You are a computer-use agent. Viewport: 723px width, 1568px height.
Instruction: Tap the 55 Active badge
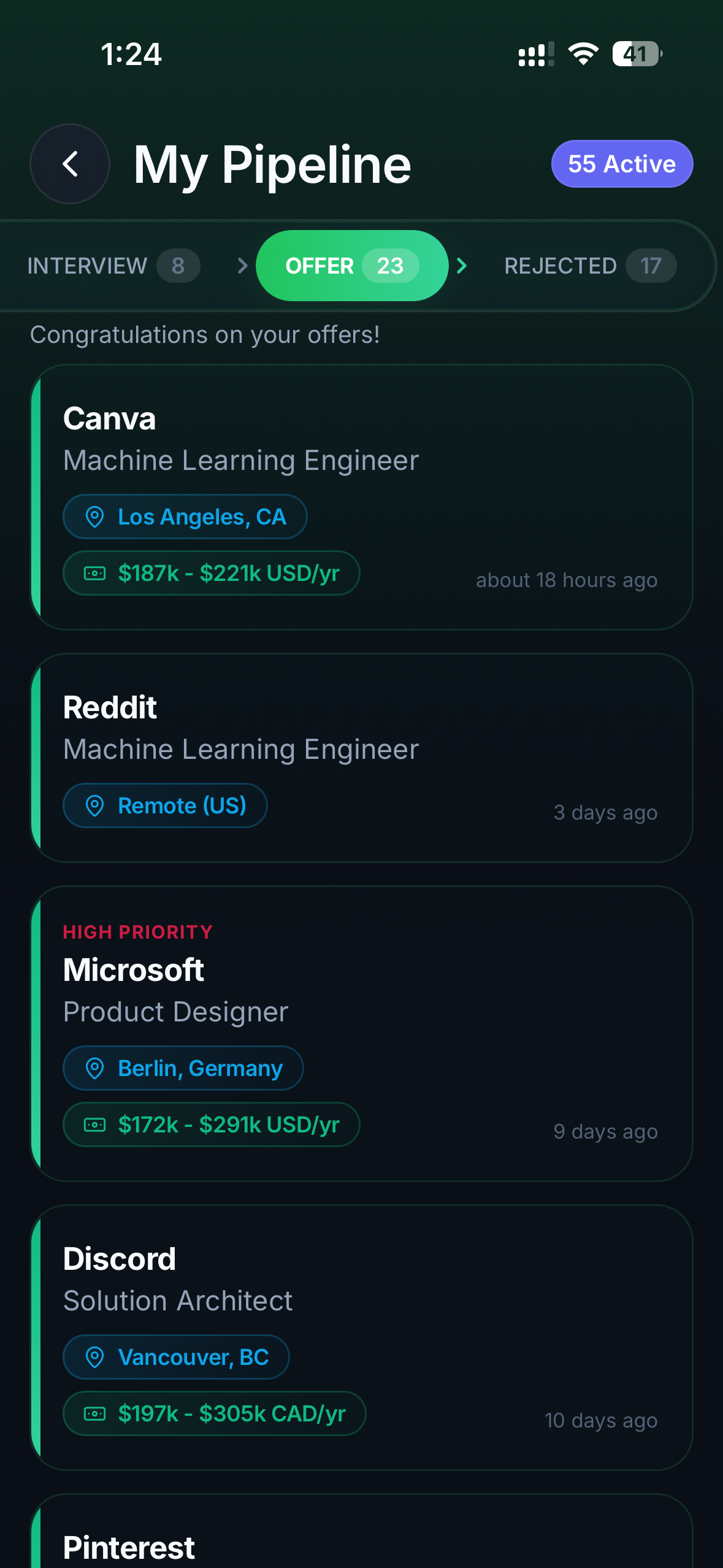tap(621, 164)
